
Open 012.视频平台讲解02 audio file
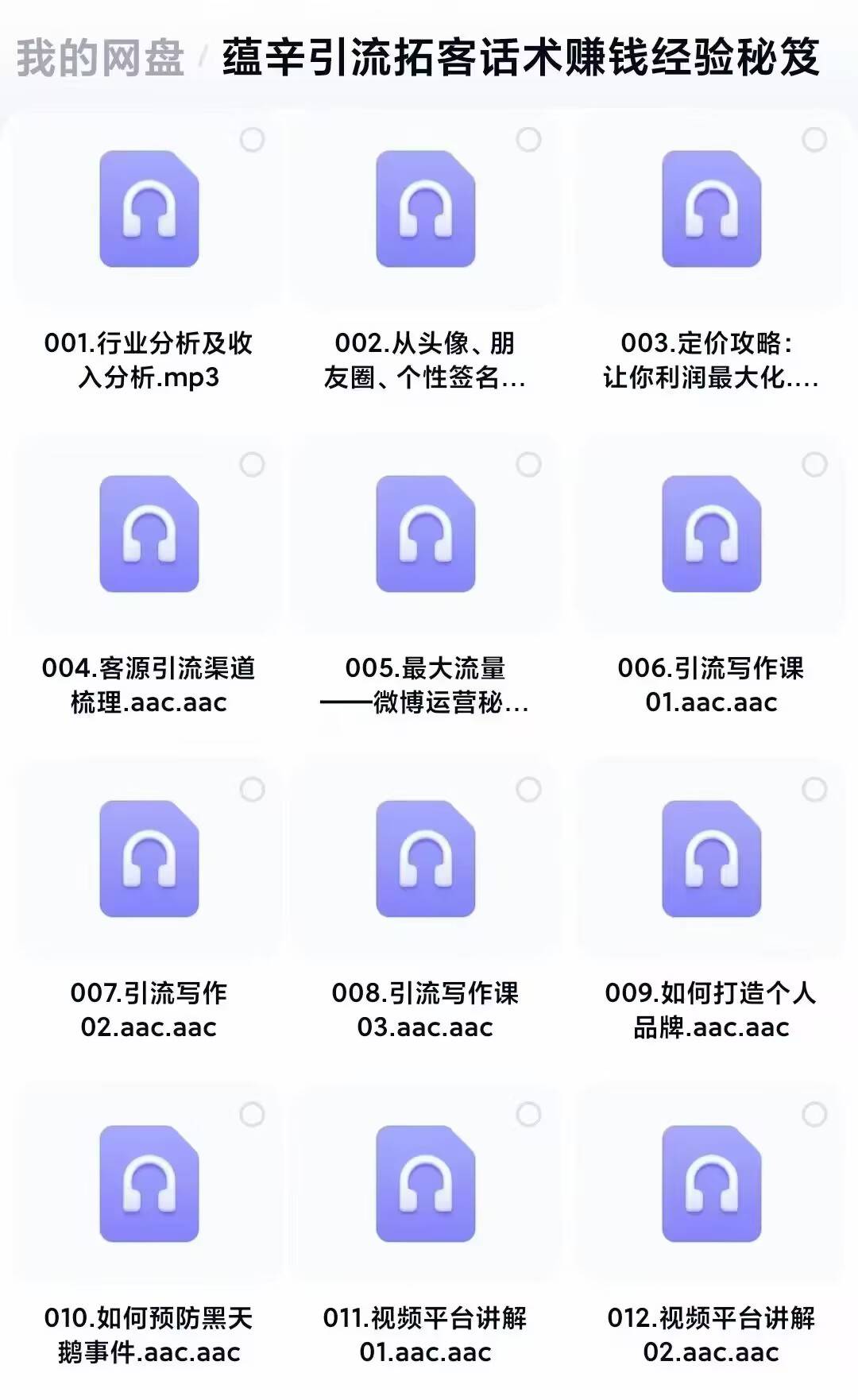click(711, 1184)
